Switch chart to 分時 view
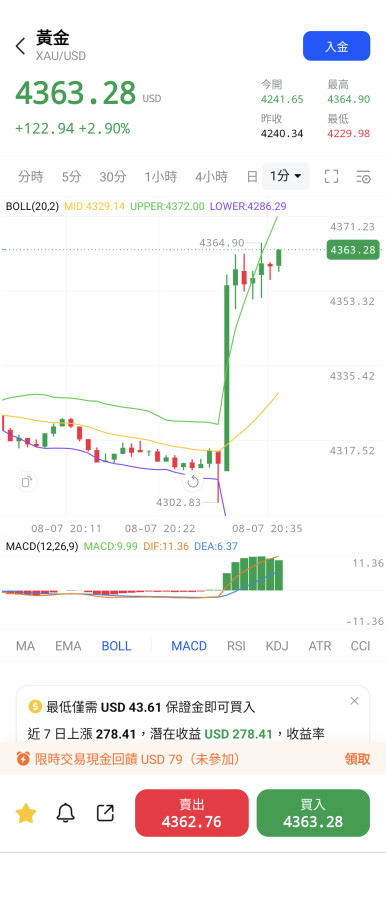This screenshot has height=900, width=386. coord(31,177)
